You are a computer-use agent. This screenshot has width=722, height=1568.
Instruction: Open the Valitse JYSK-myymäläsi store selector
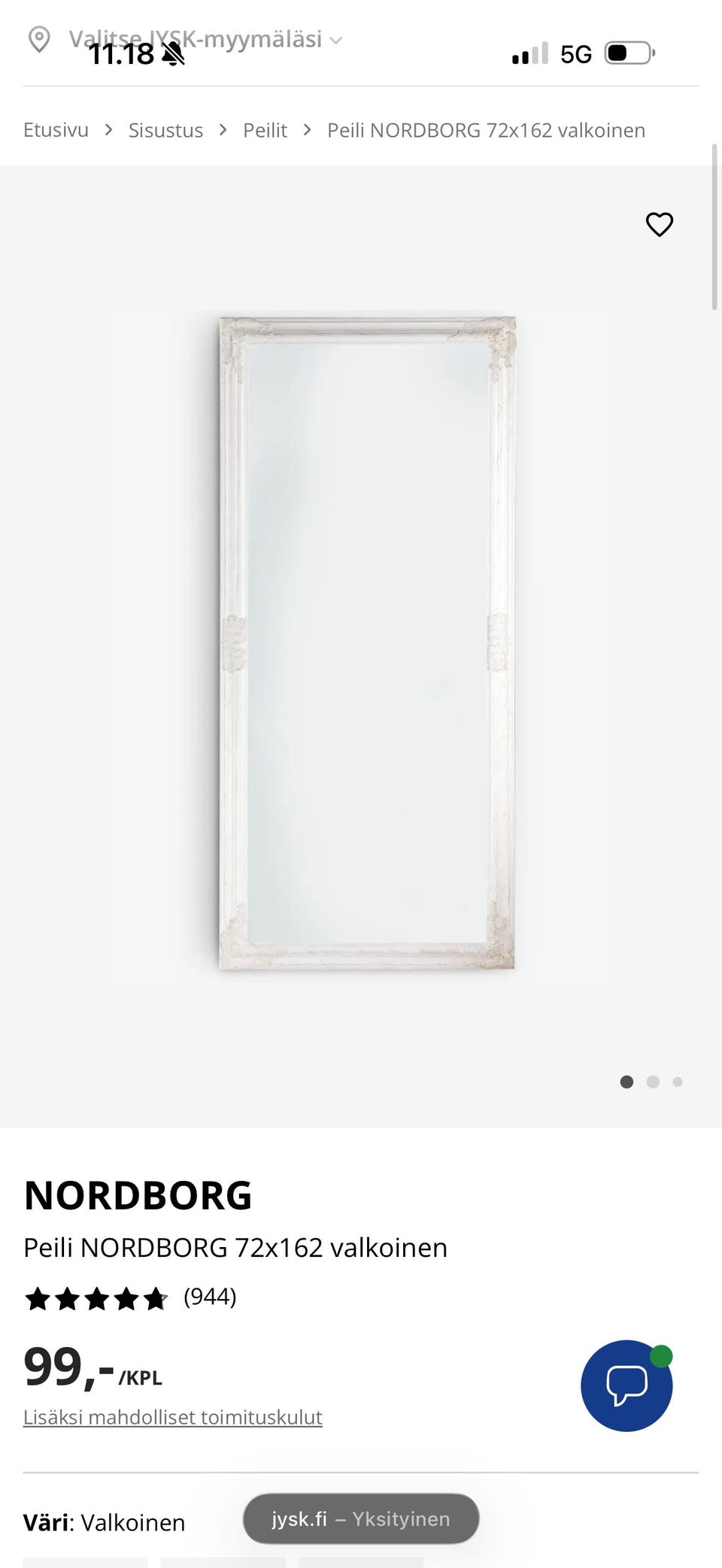[x=185, y=39]
